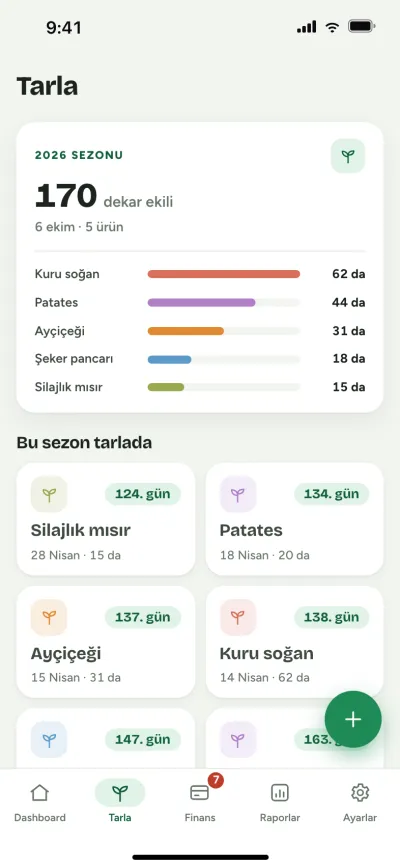
Task: Open Ayarlar settings tab
Action: (360, 802)
